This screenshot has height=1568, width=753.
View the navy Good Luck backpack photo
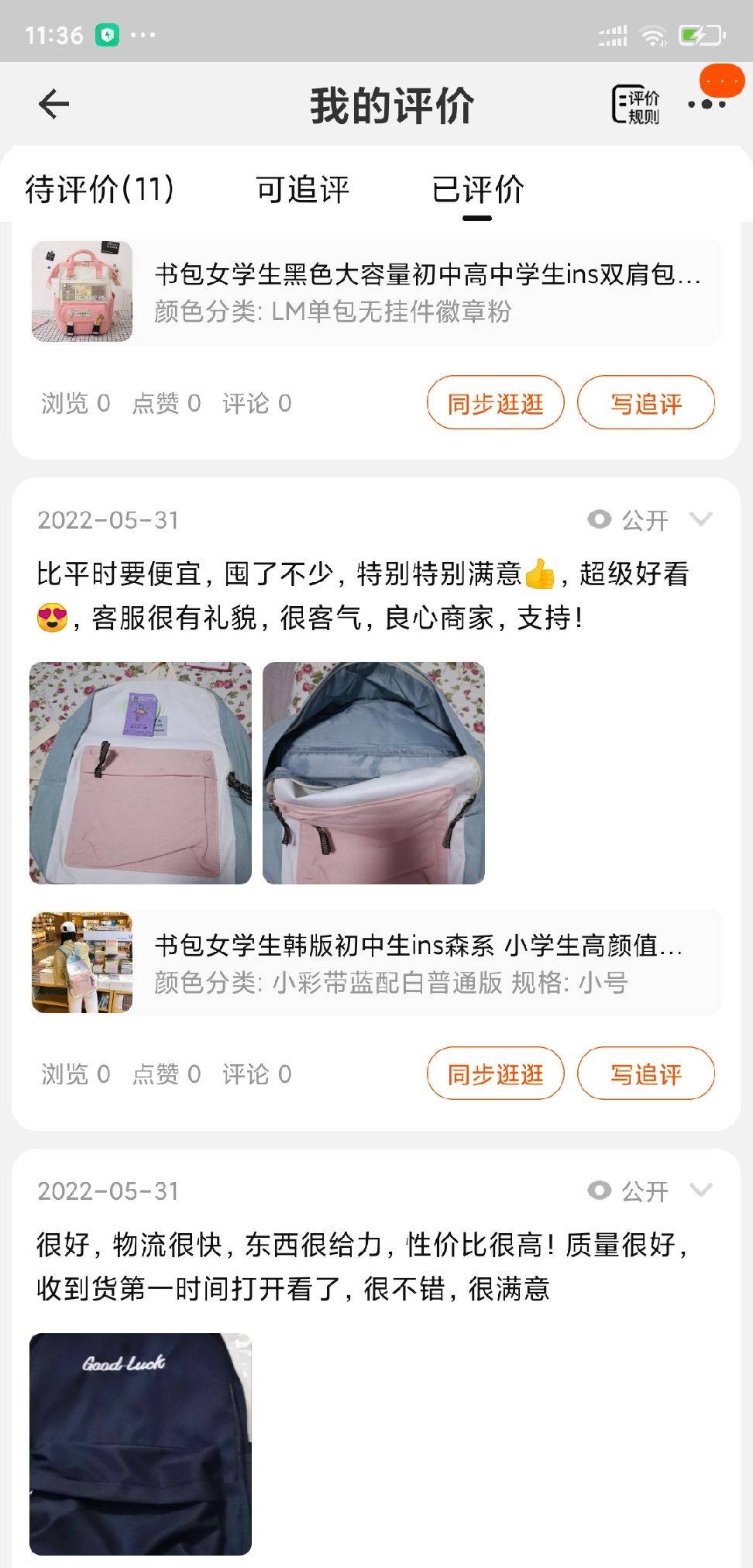tap(140, 1444)
